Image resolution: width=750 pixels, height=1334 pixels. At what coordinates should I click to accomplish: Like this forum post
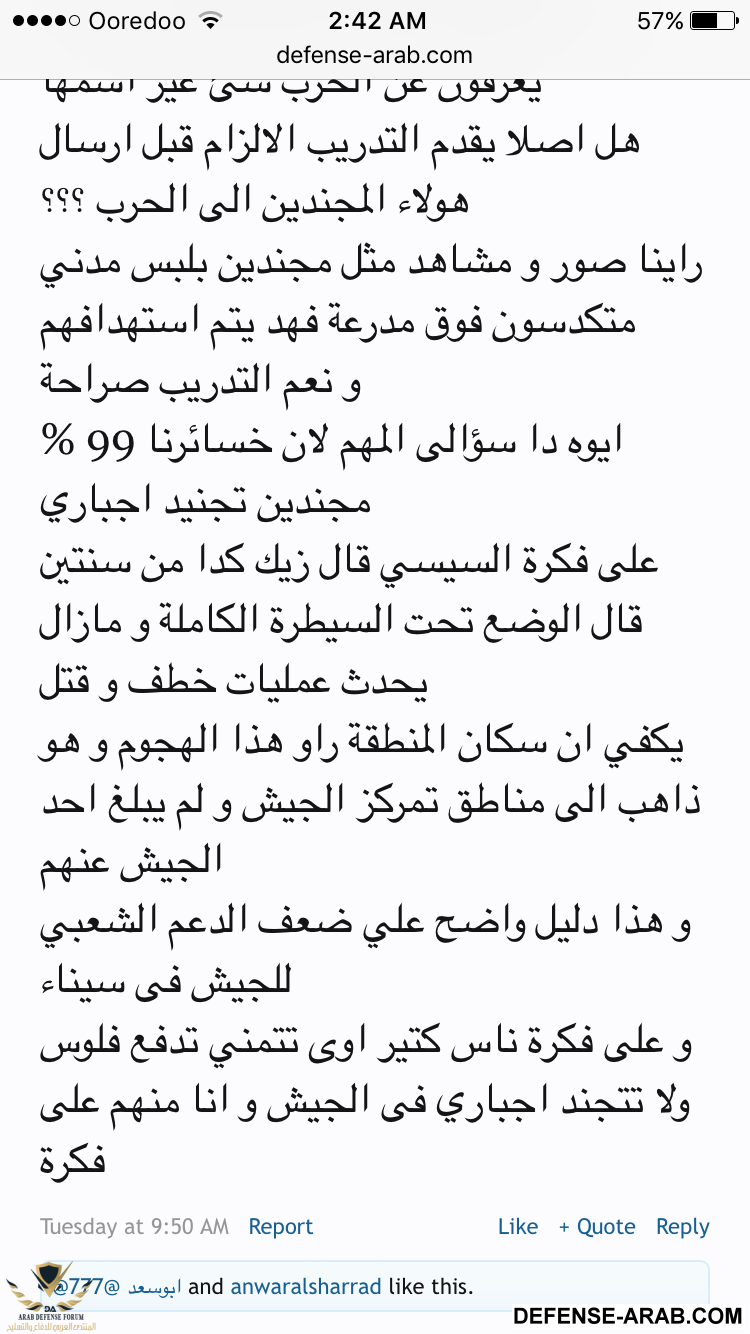pos(517,1227)
